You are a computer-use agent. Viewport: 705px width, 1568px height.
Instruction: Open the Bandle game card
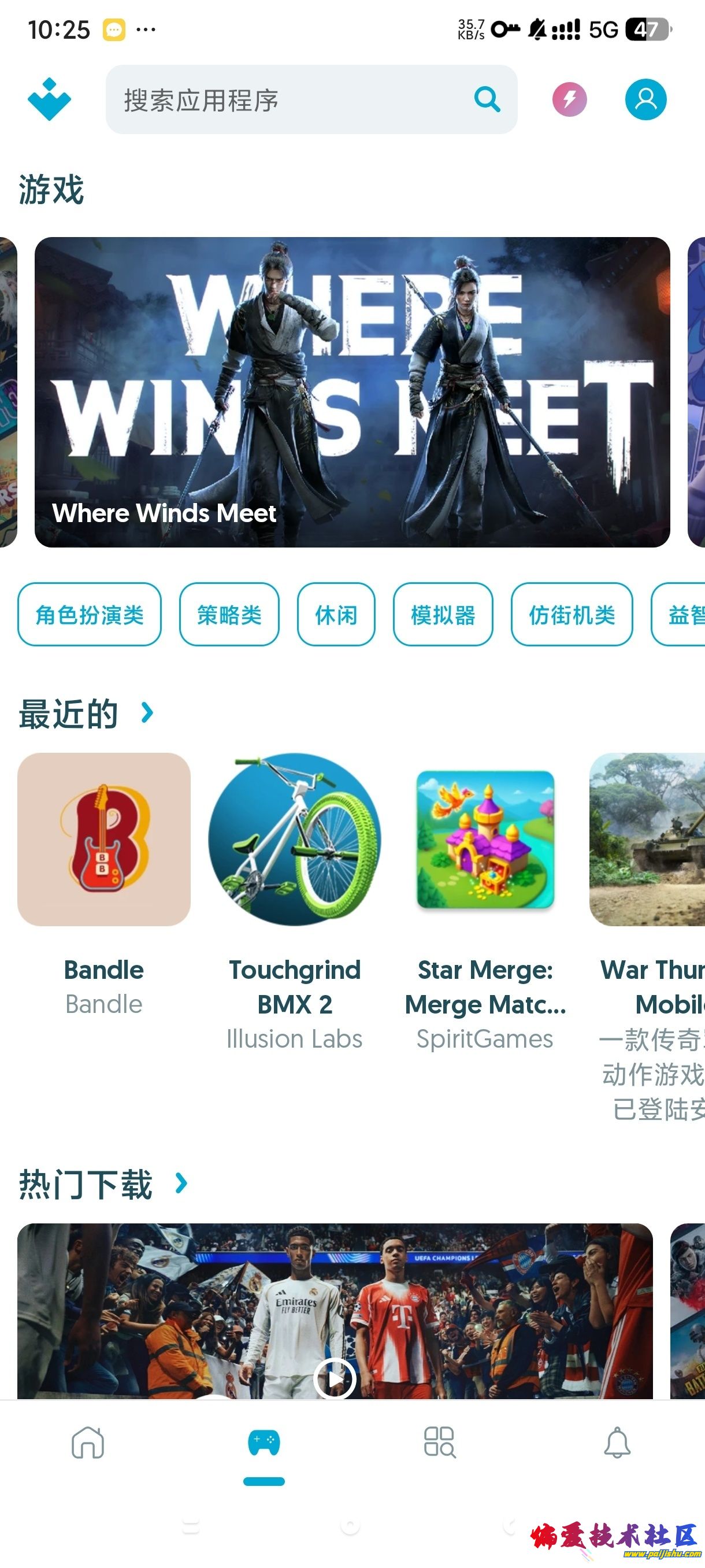(x=104, y=840)
